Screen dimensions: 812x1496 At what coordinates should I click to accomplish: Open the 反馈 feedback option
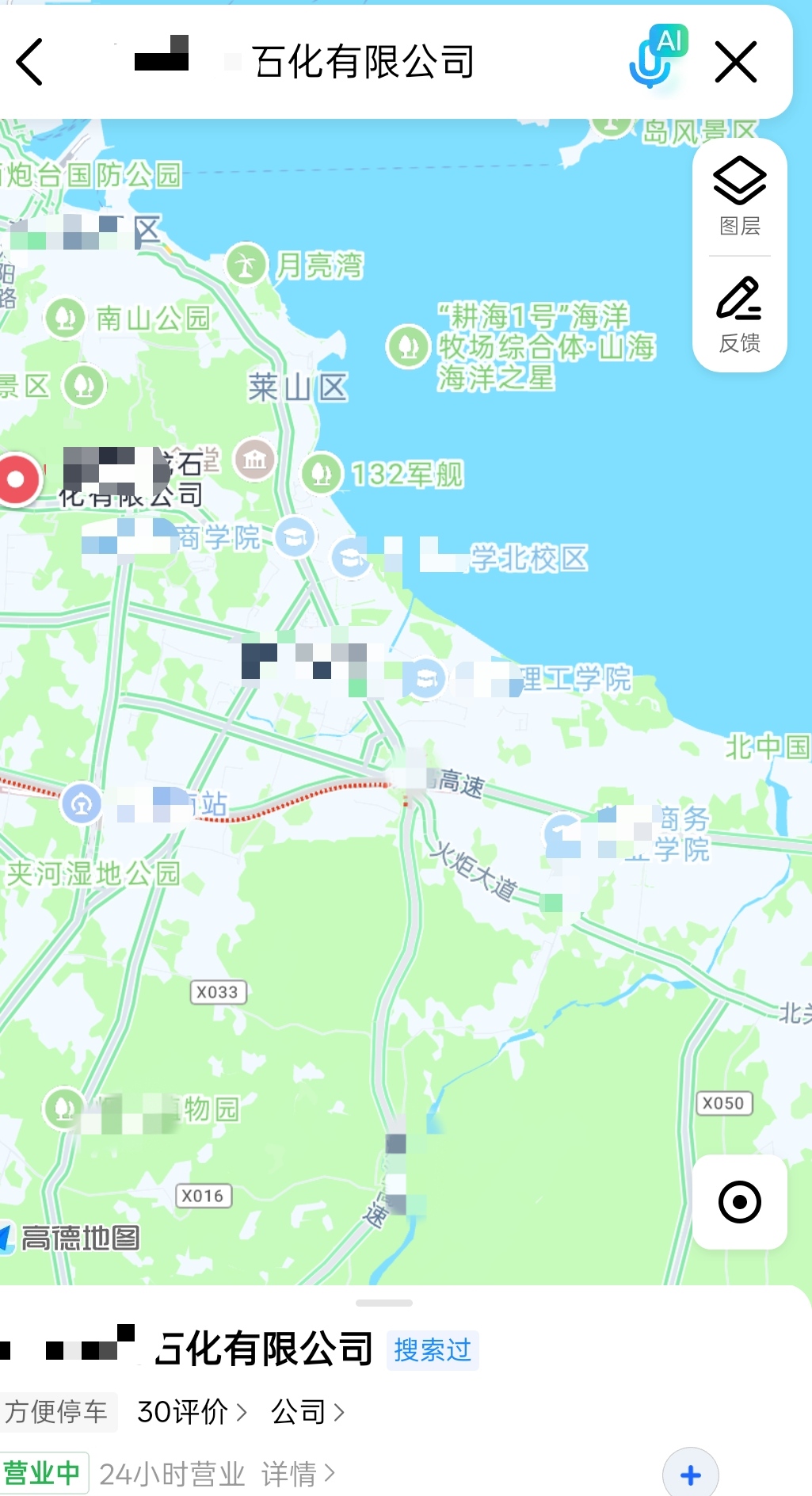739,315
